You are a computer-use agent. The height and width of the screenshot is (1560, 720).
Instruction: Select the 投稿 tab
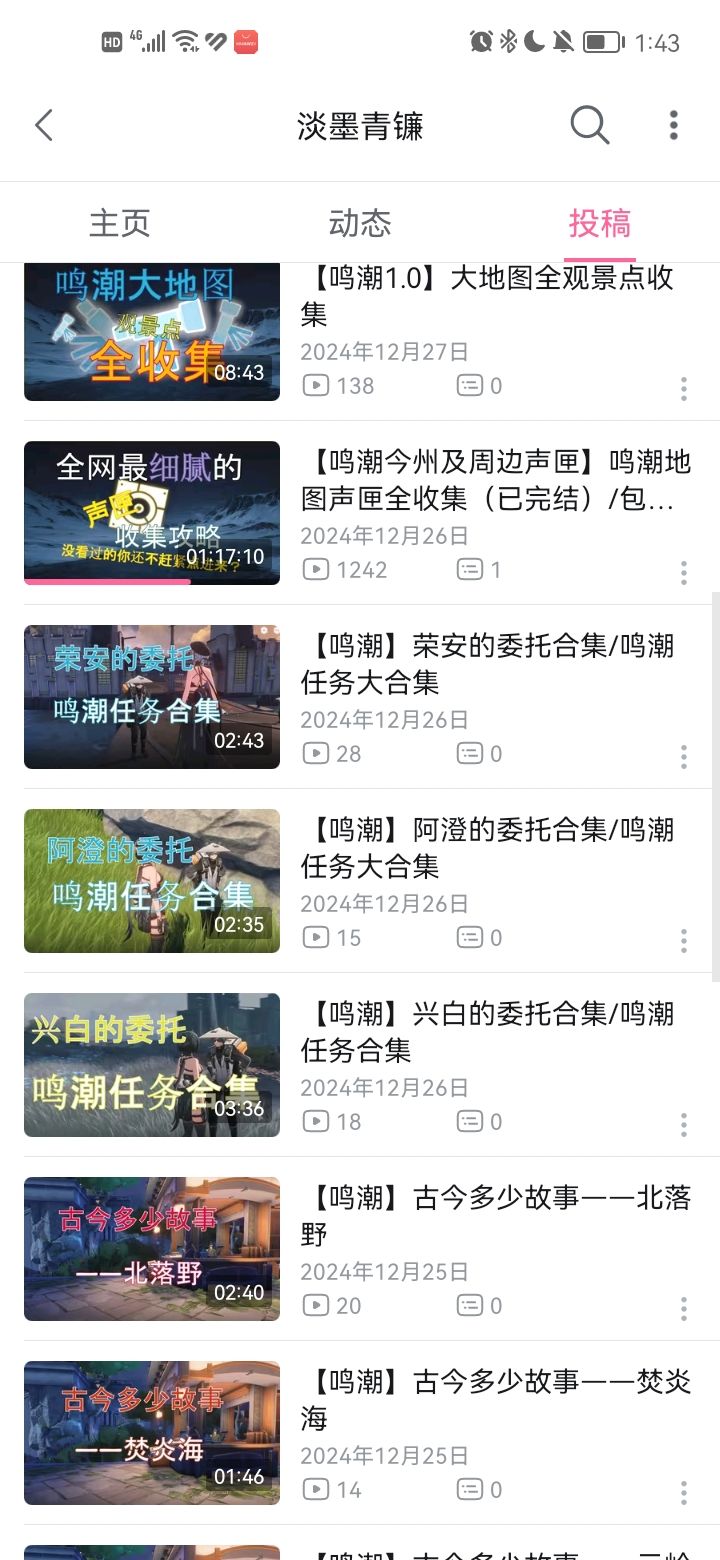[x=599, y=223]
